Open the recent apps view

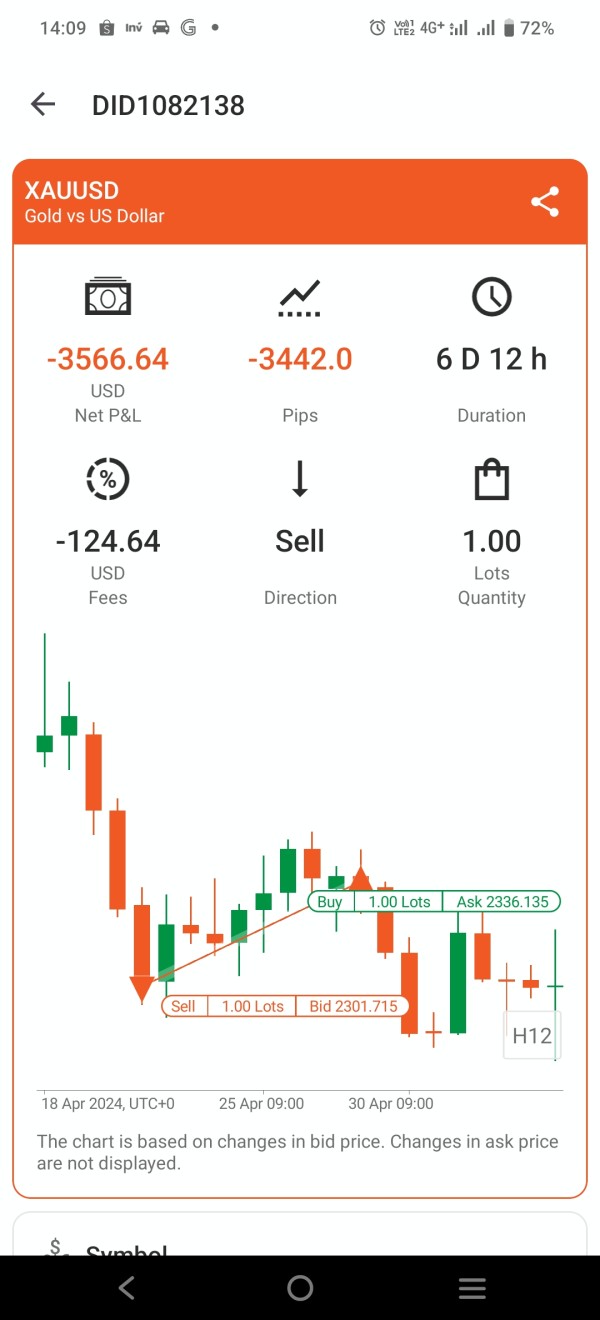pyautogui.click(x=472, y=1288)
